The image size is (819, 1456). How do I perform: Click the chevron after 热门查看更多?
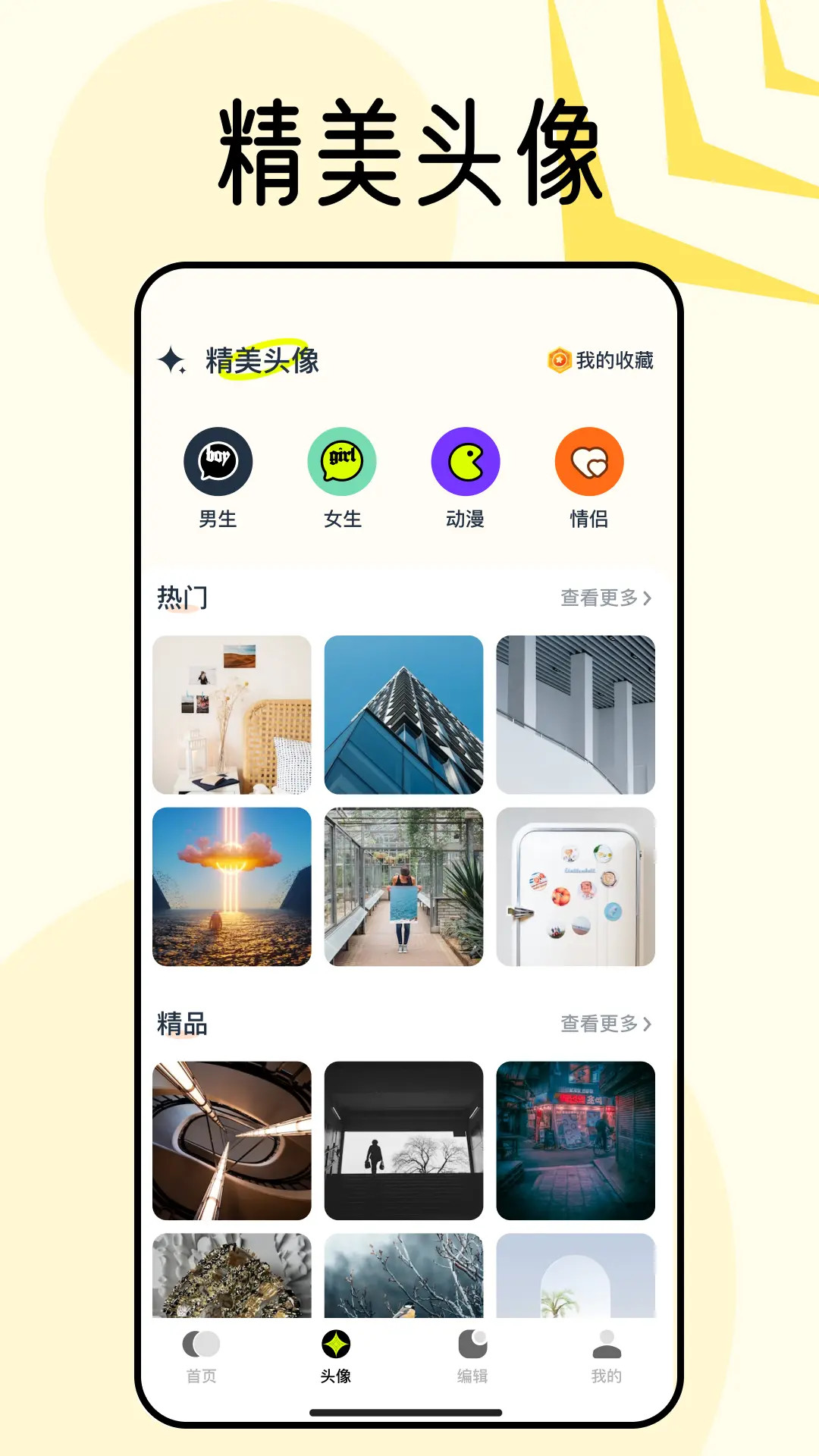[x=648, y=598]
